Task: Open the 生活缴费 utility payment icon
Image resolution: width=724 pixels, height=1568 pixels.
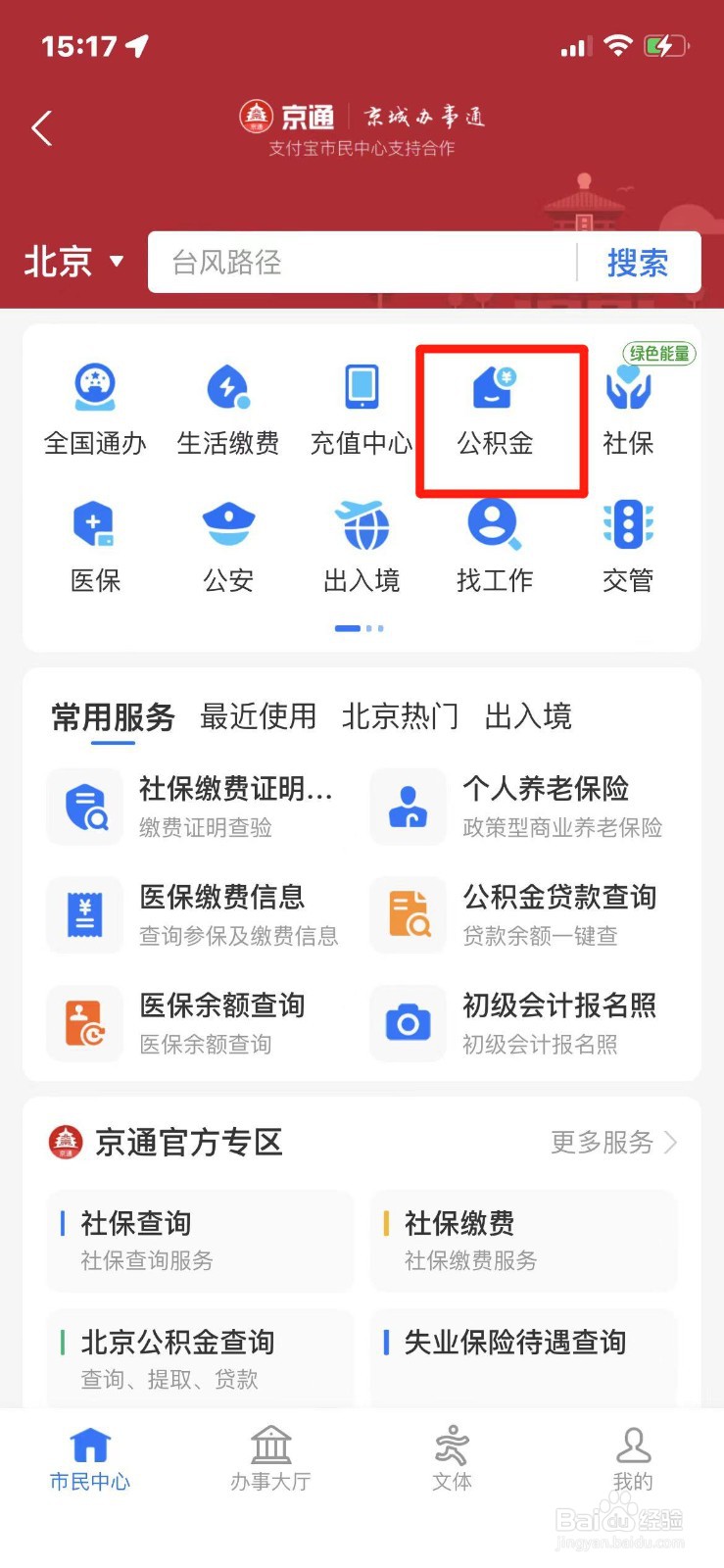Action: [x=227, y=404]
